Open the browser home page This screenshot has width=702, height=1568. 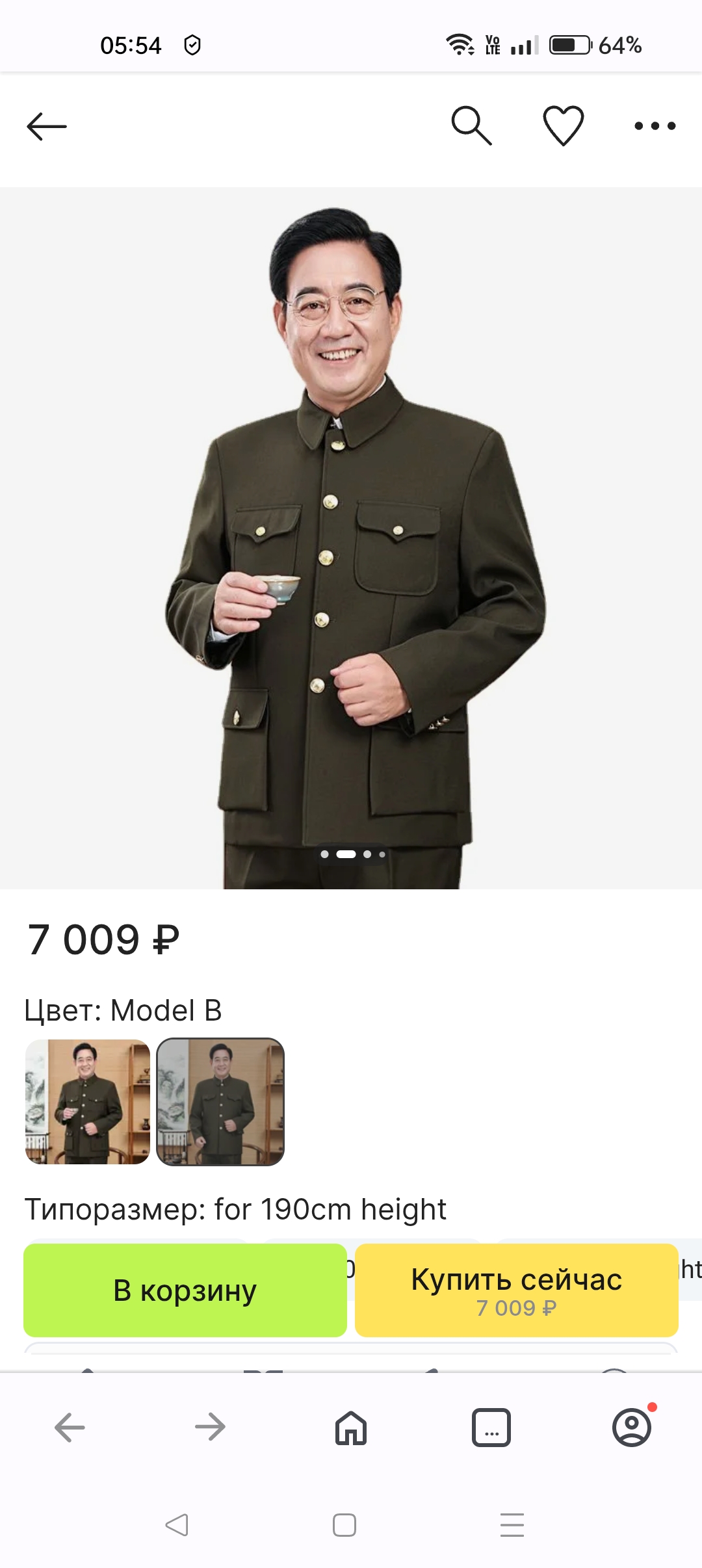351,1428
